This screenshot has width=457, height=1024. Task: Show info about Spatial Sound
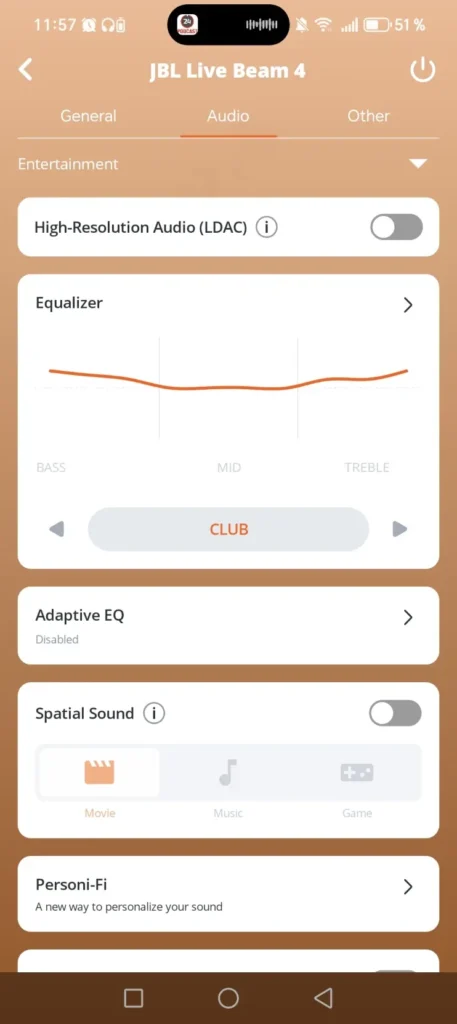(x=154, y=713)
